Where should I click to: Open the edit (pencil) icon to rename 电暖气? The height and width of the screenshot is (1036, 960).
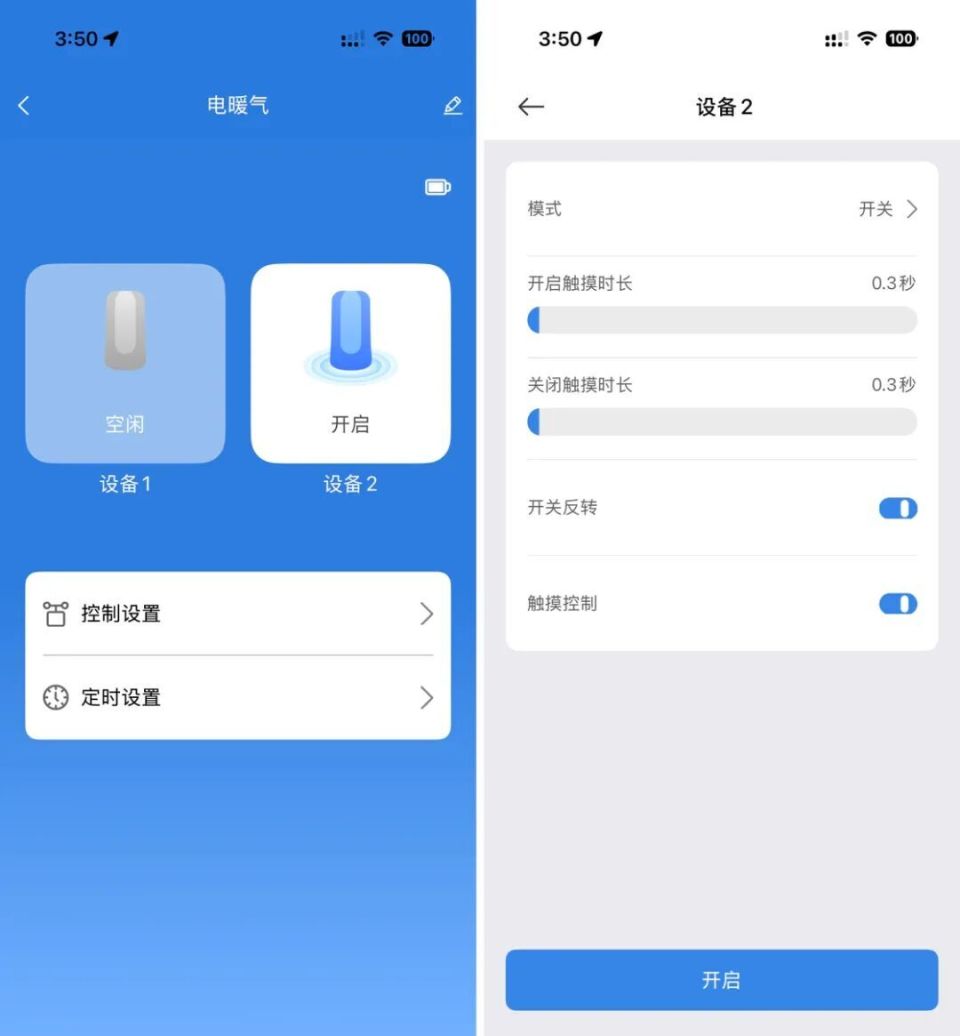coord(452,105)
